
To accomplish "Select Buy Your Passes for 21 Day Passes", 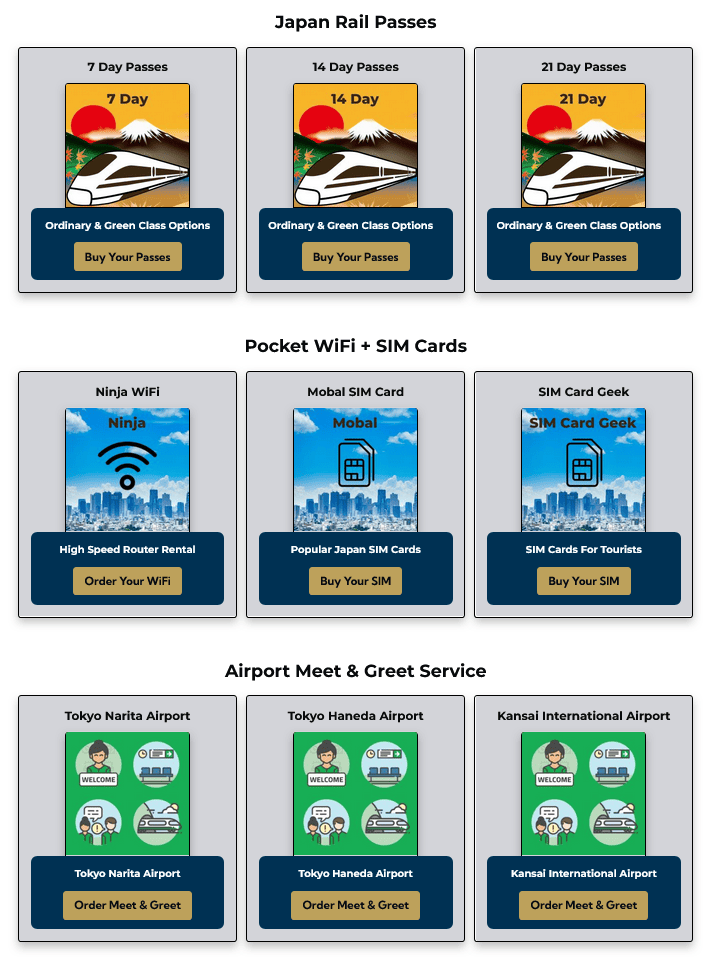I will [x=583, y=257].
